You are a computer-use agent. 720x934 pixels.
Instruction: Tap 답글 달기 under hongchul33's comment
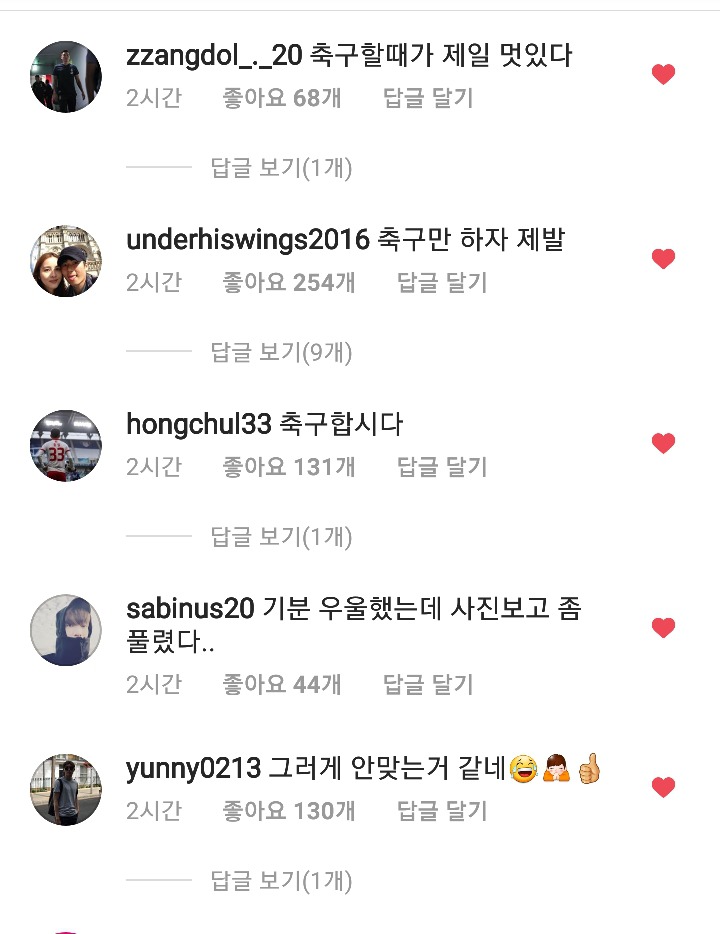click(x=442, y=467)
